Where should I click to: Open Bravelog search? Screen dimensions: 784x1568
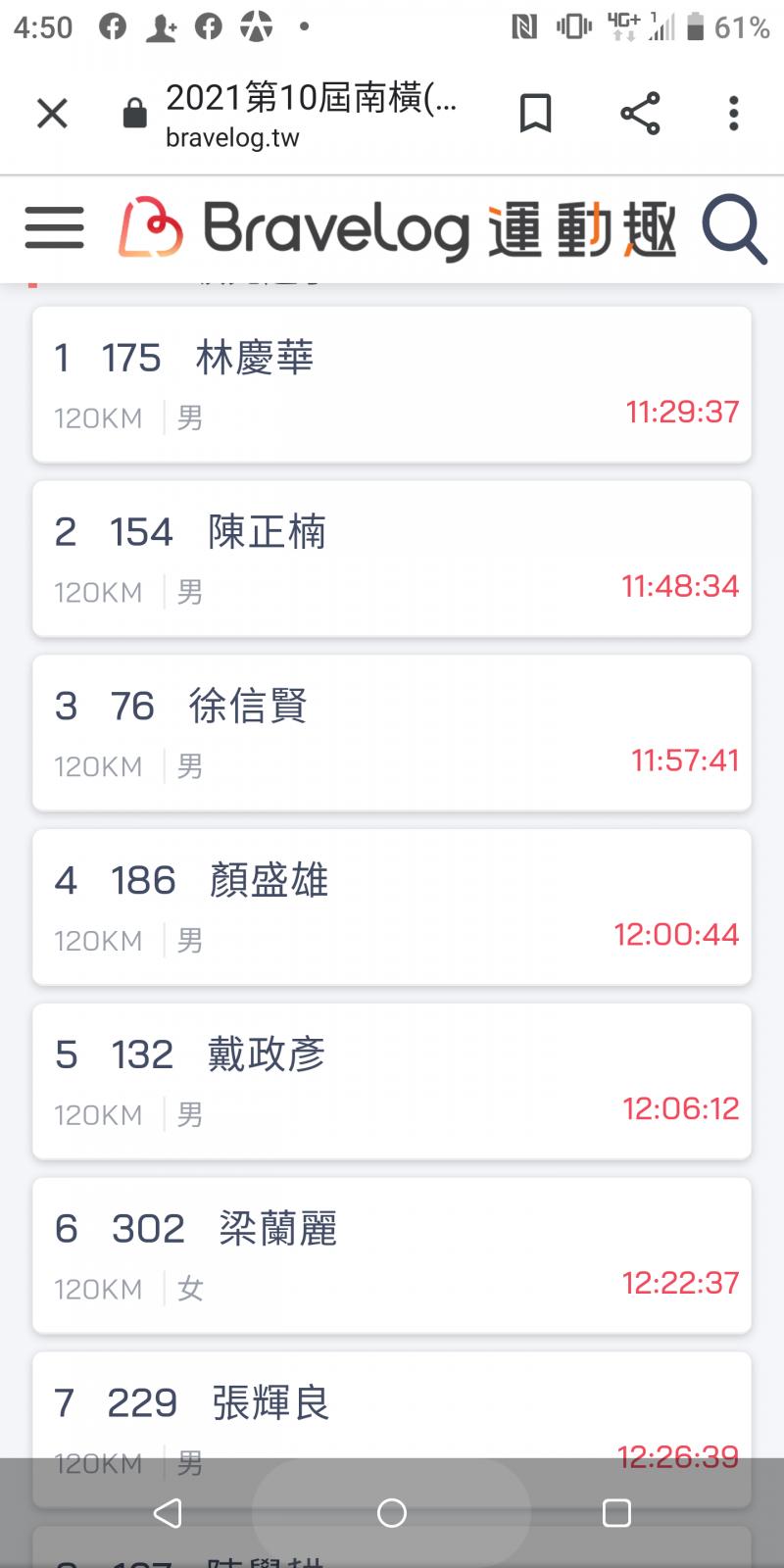click(x=733, y=229)
